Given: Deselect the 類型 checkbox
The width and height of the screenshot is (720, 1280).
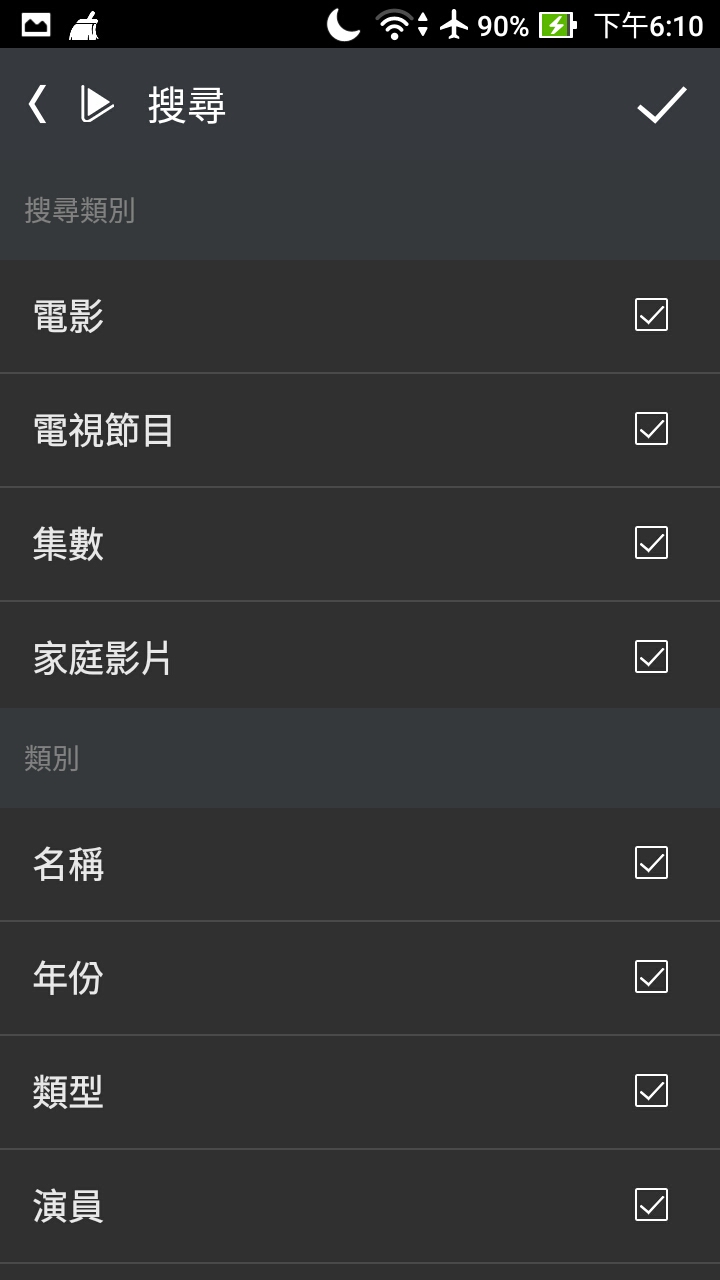Looking at the screenshot, I should point(651,1091).
